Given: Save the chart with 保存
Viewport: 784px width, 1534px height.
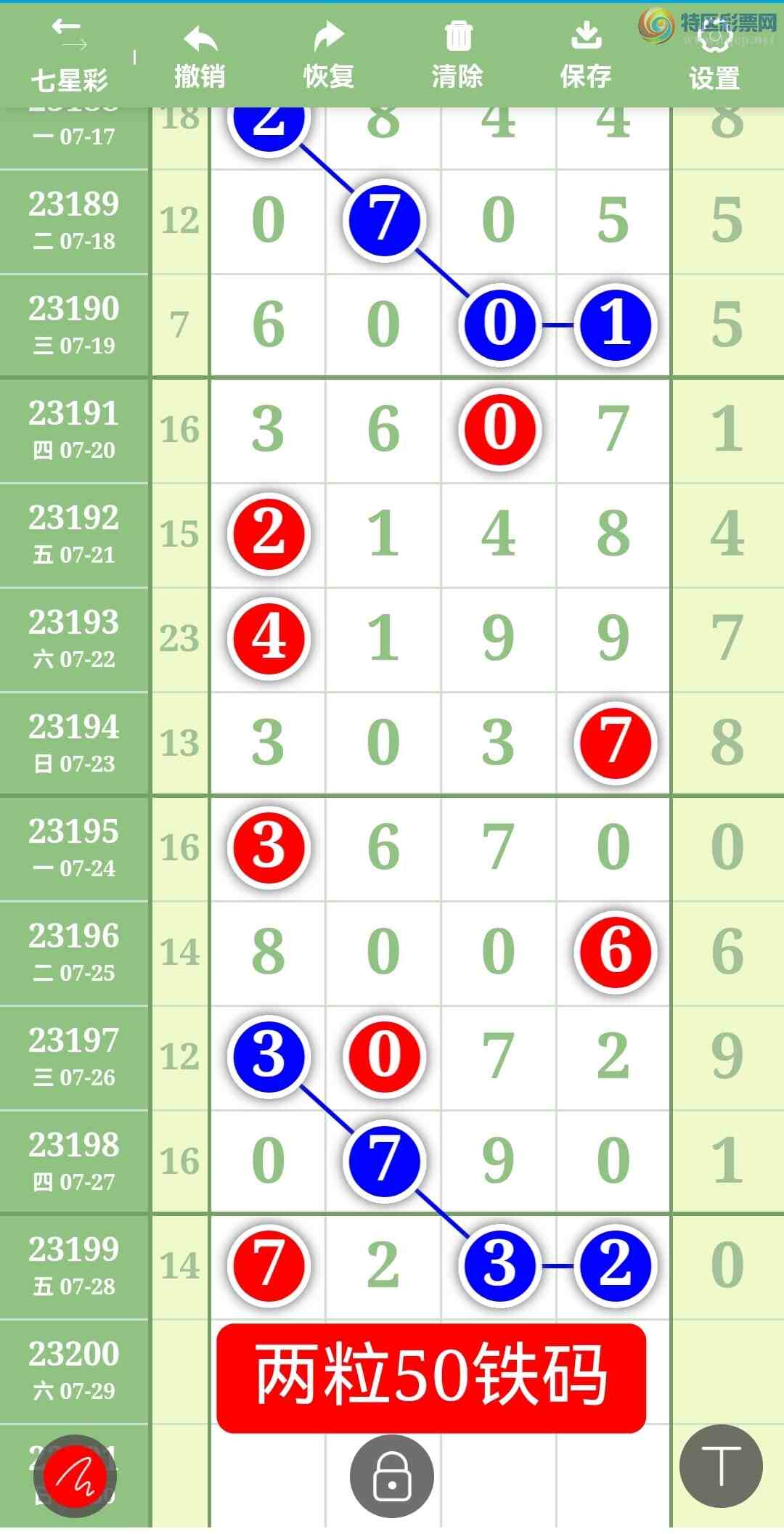Looking at the screenshot, I should pyautogui.click(x=586, y=57).
